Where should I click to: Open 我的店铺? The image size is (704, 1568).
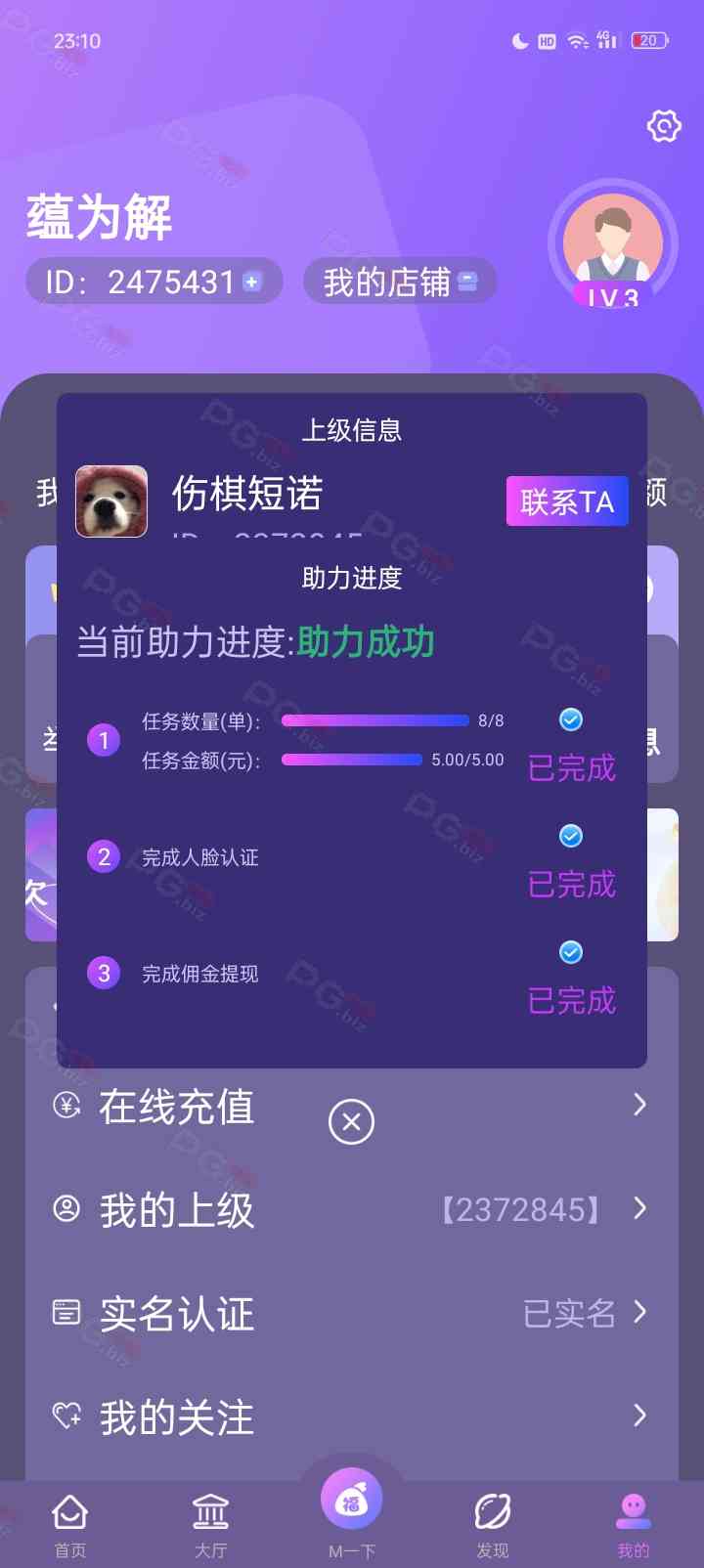pyautogui.click(x=399, y=282)
